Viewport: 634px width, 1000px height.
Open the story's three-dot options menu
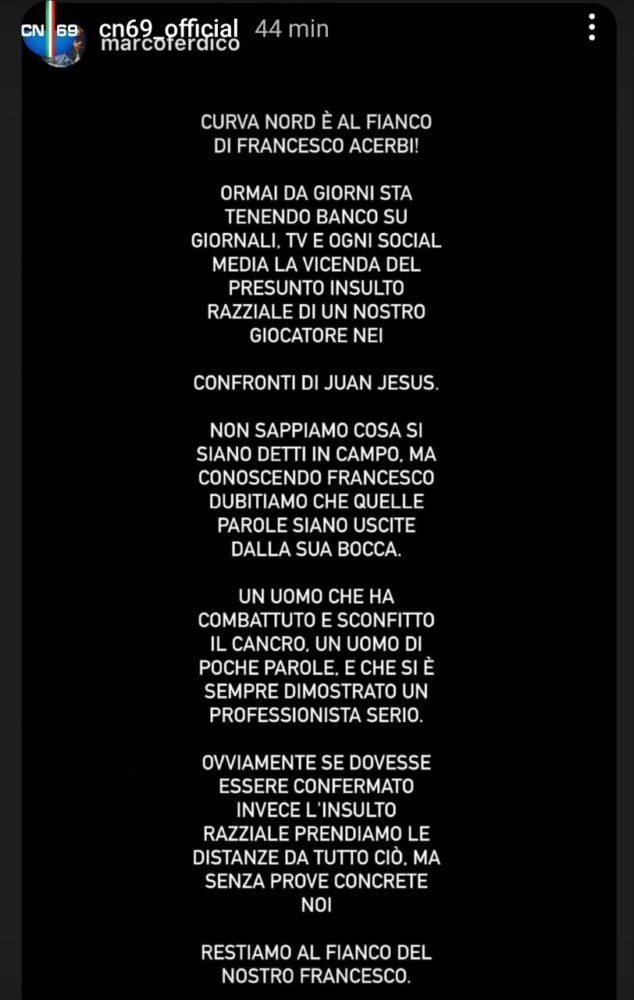[x=592, y=28]
